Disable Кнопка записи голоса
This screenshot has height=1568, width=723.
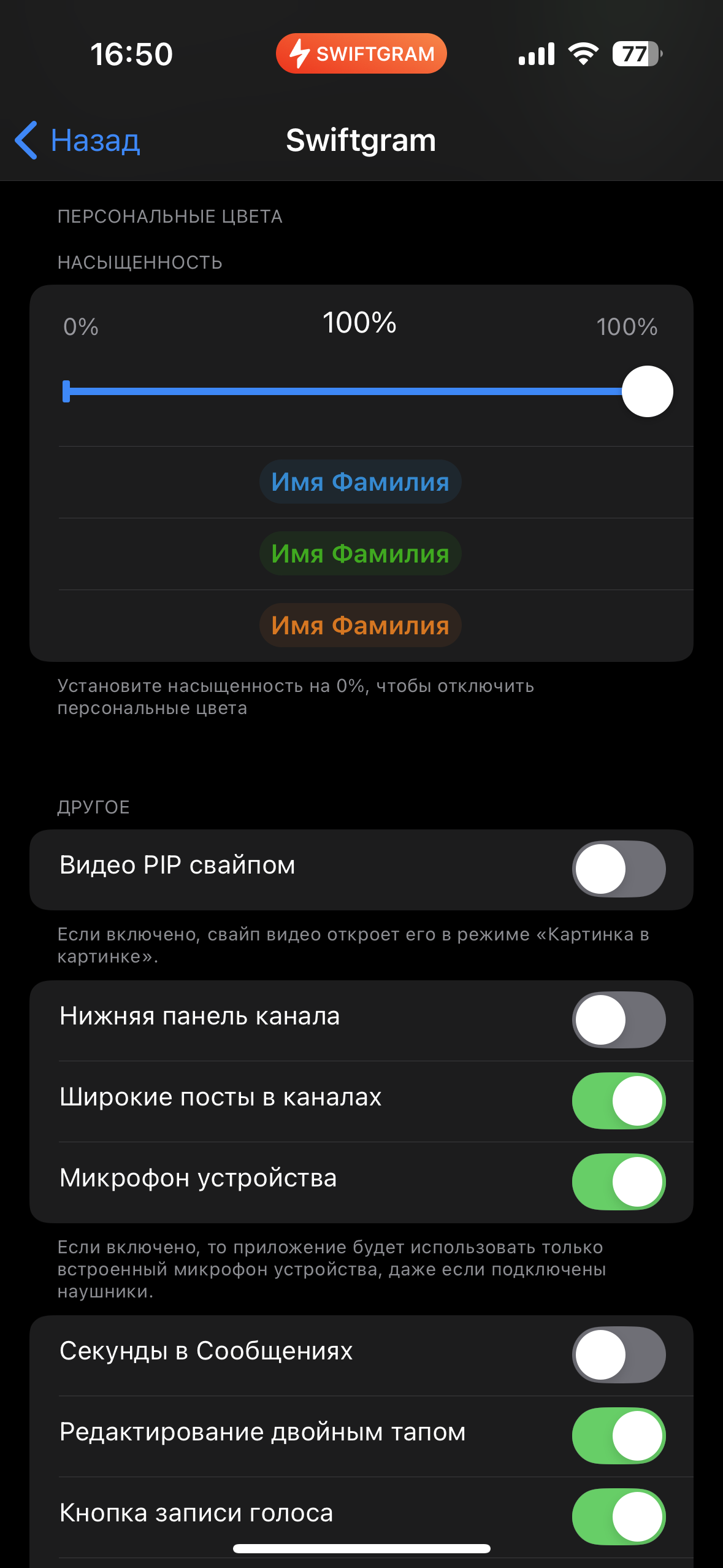point(619,1516)
